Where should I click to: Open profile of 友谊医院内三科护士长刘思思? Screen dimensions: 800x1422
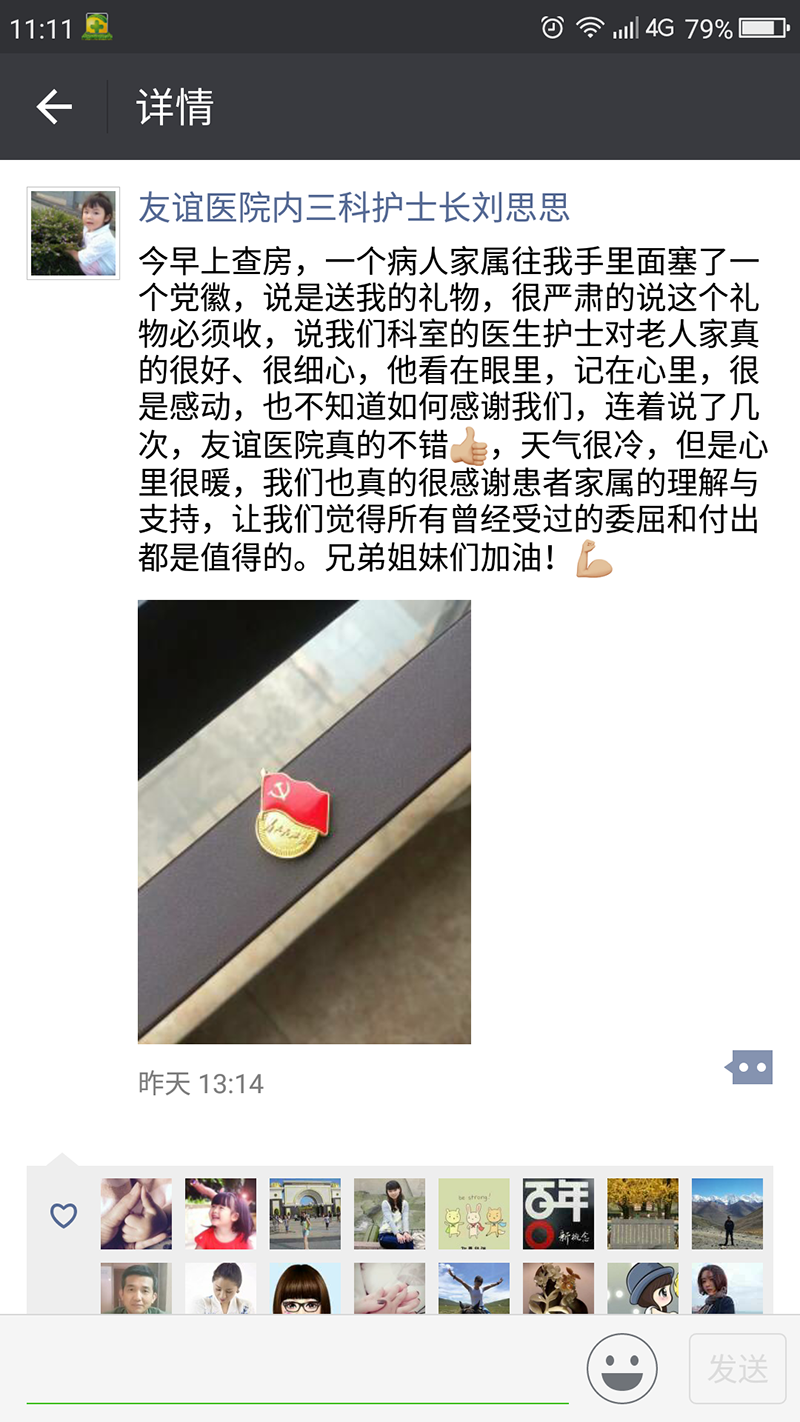354,208
